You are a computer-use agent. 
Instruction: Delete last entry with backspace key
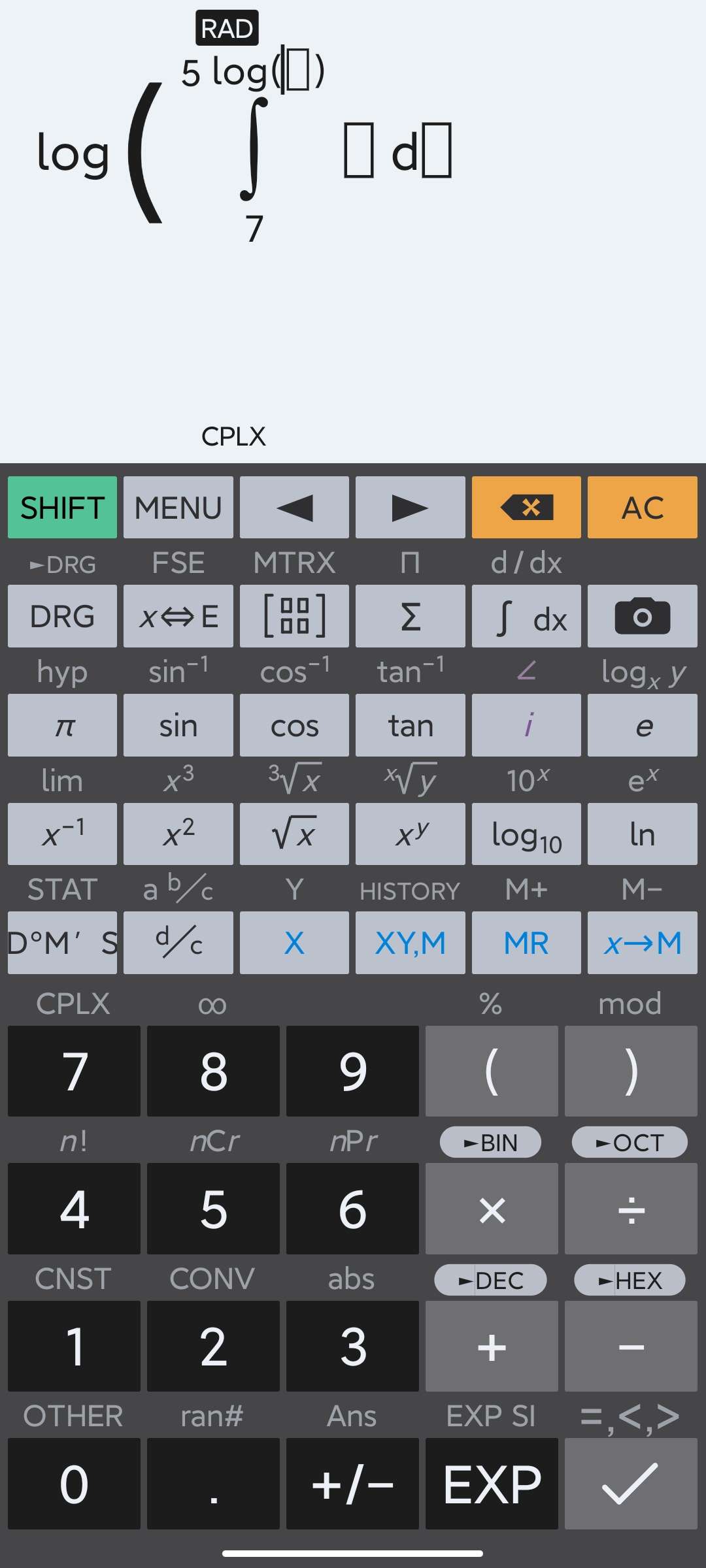coord(526,508)
